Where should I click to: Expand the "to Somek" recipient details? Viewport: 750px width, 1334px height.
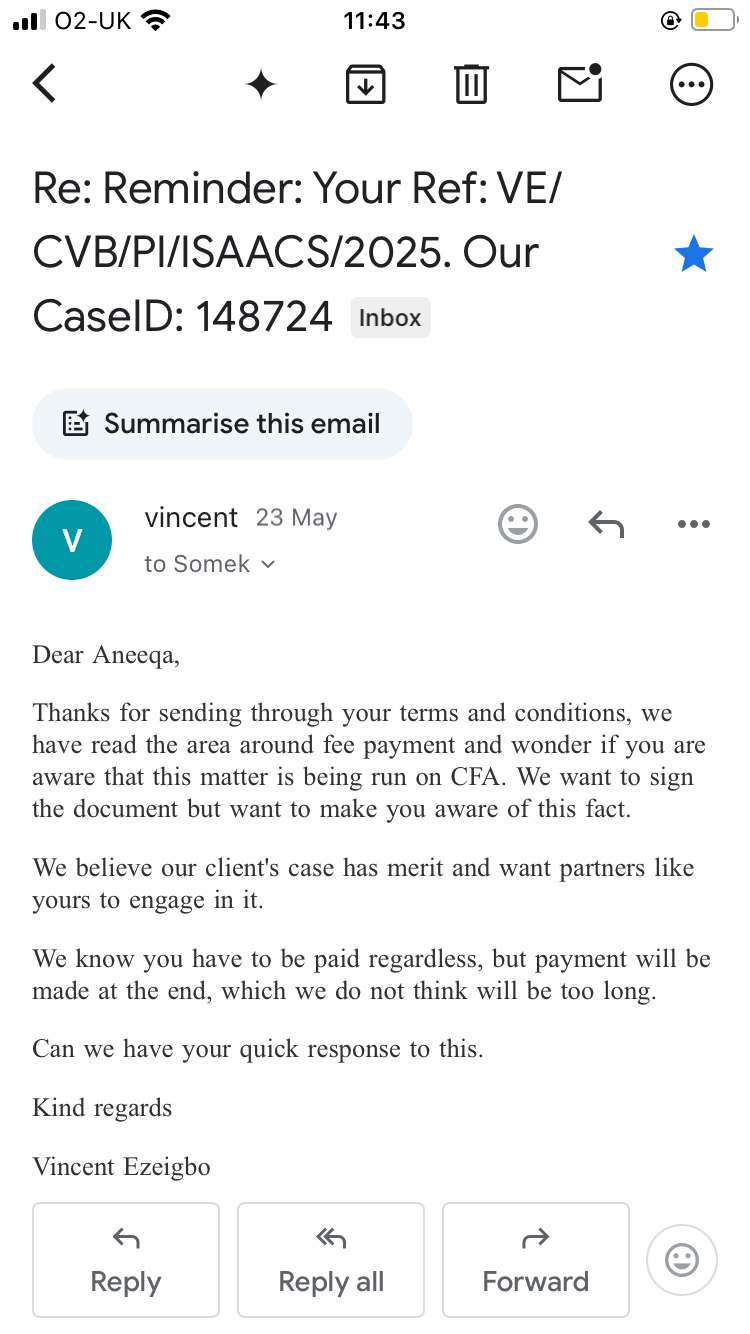pyautogui.click(x=210, y=564)
